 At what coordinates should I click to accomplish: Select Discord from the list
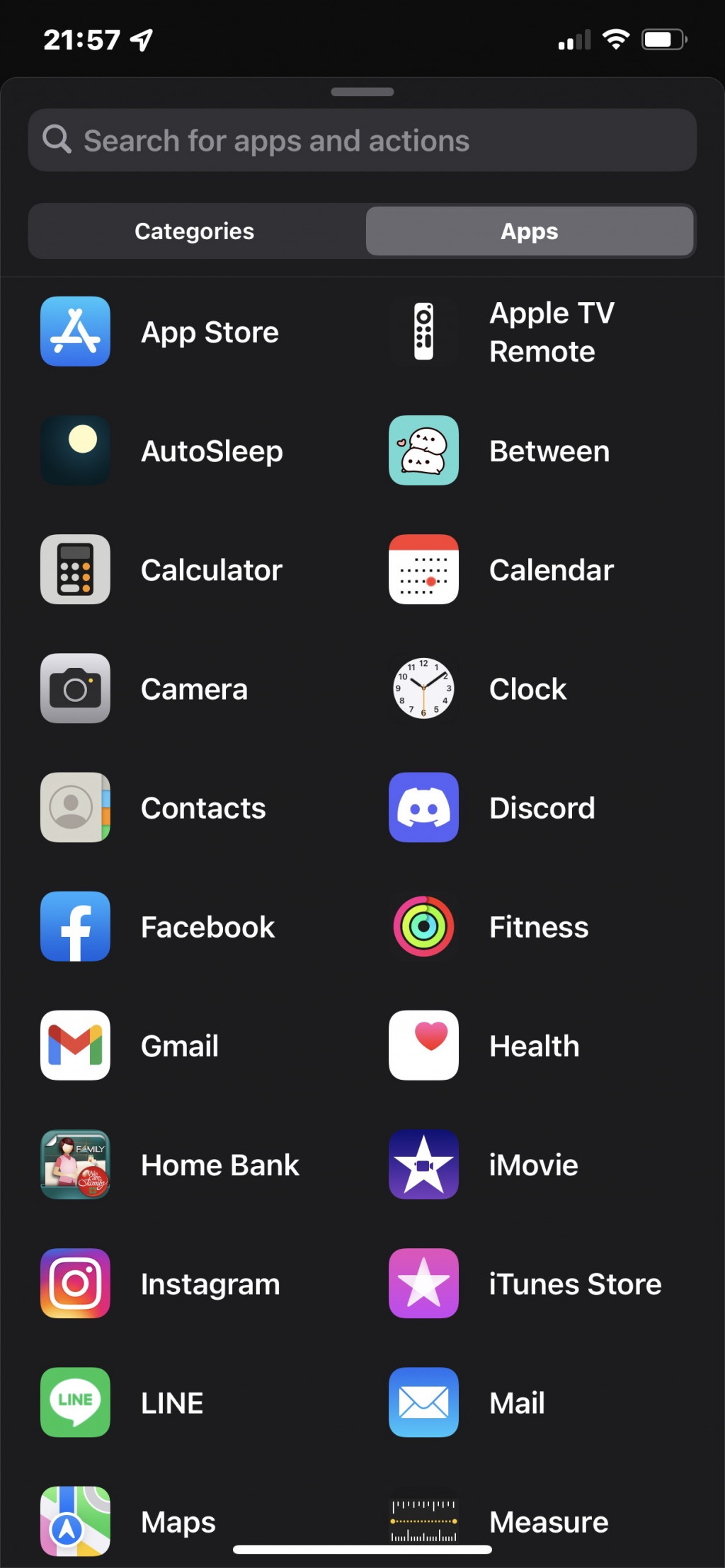(493, 807)
